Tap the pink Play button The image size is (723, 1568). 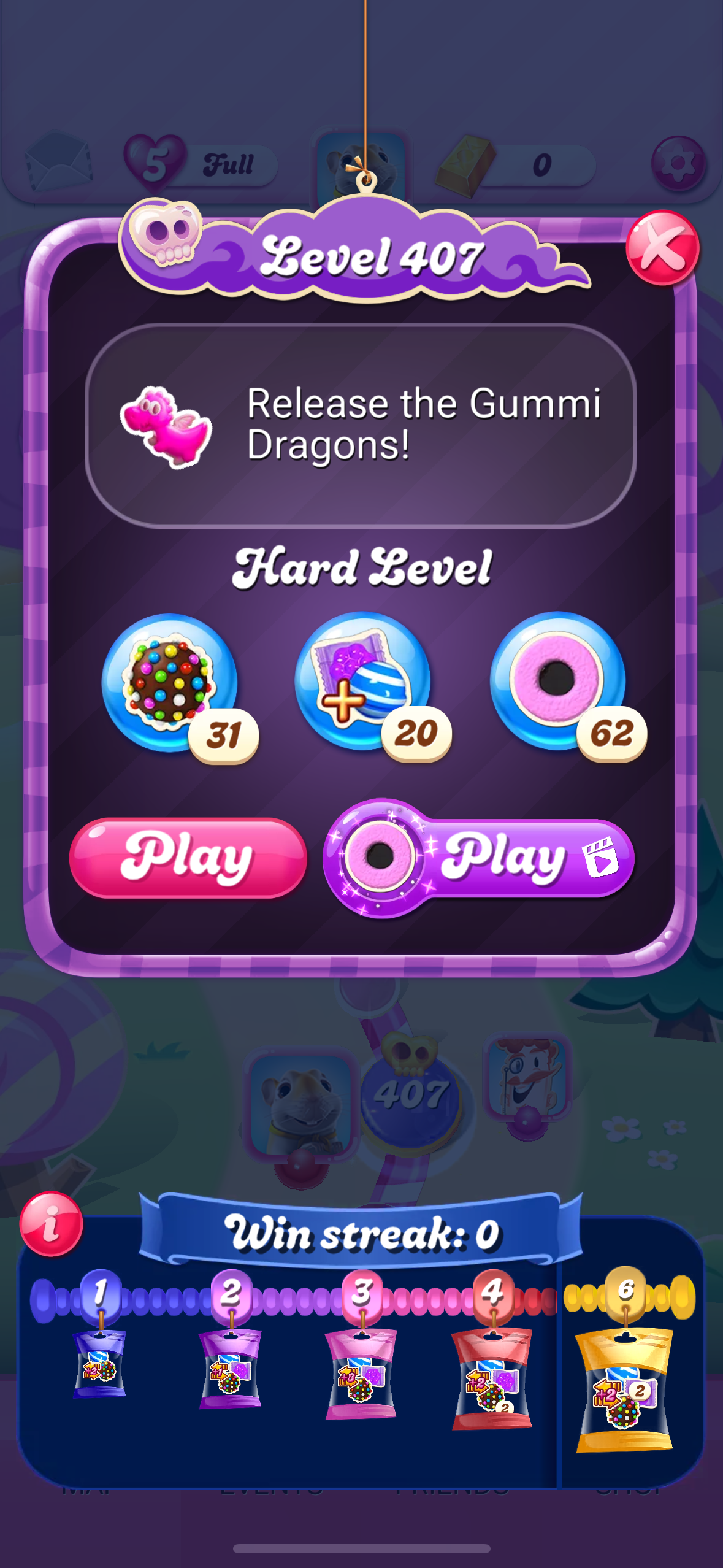click(188, 857)
